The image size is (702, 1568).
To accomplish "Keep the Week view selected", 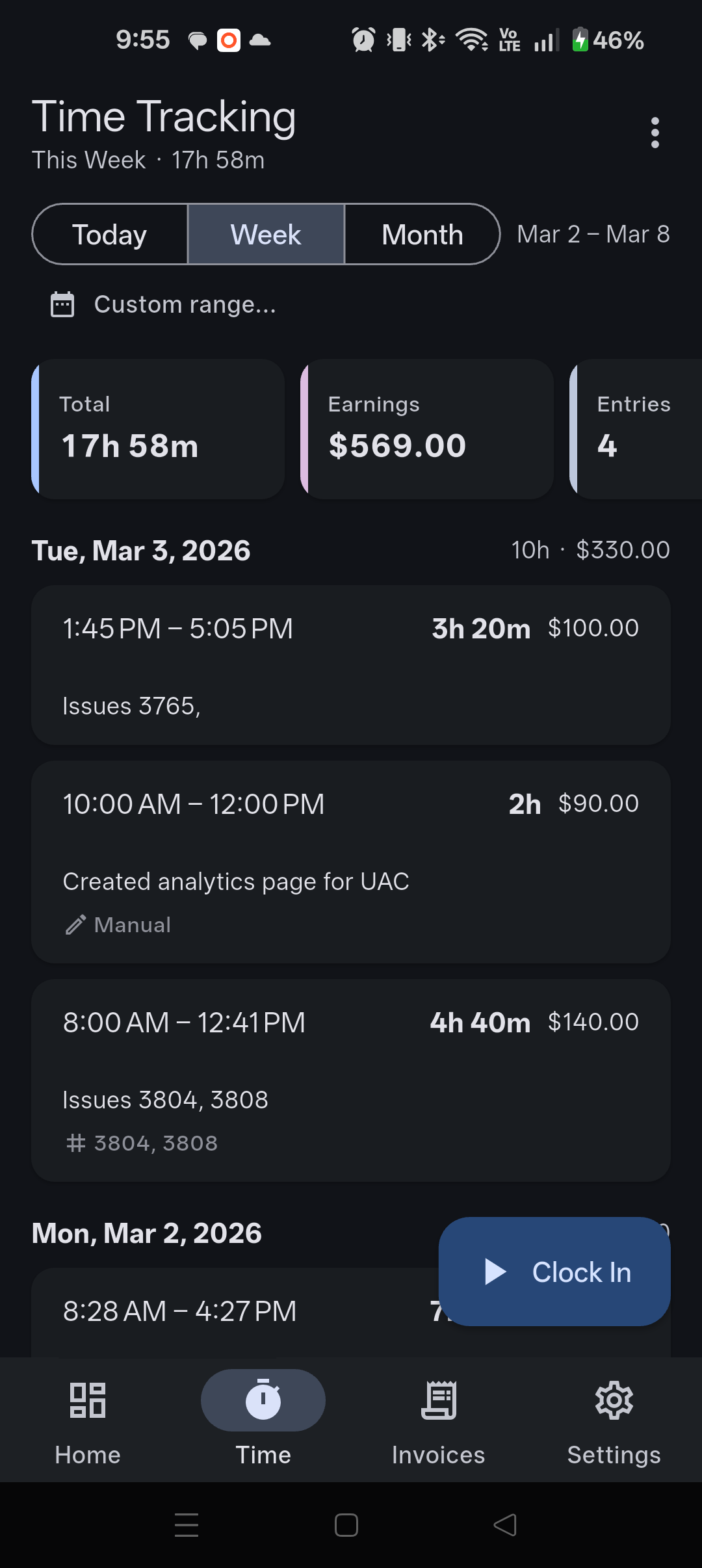I will pyautogui.click(x=265, y=234).
